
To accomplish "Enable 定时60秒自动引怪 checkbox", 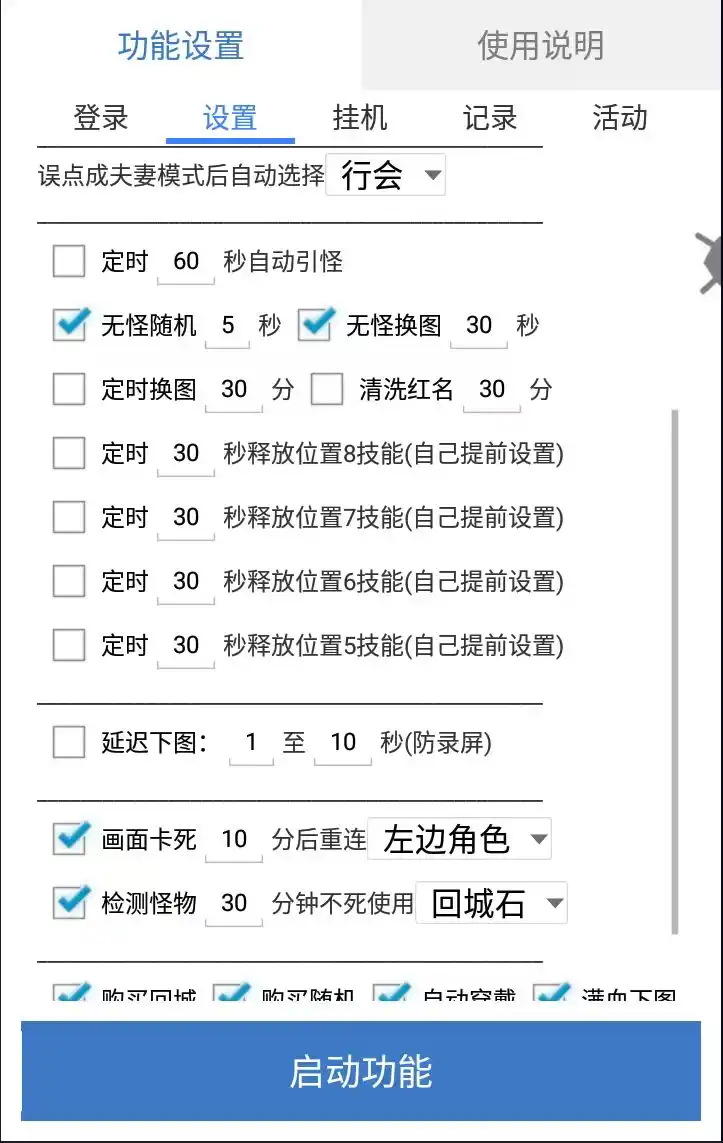I will [68, 261].
